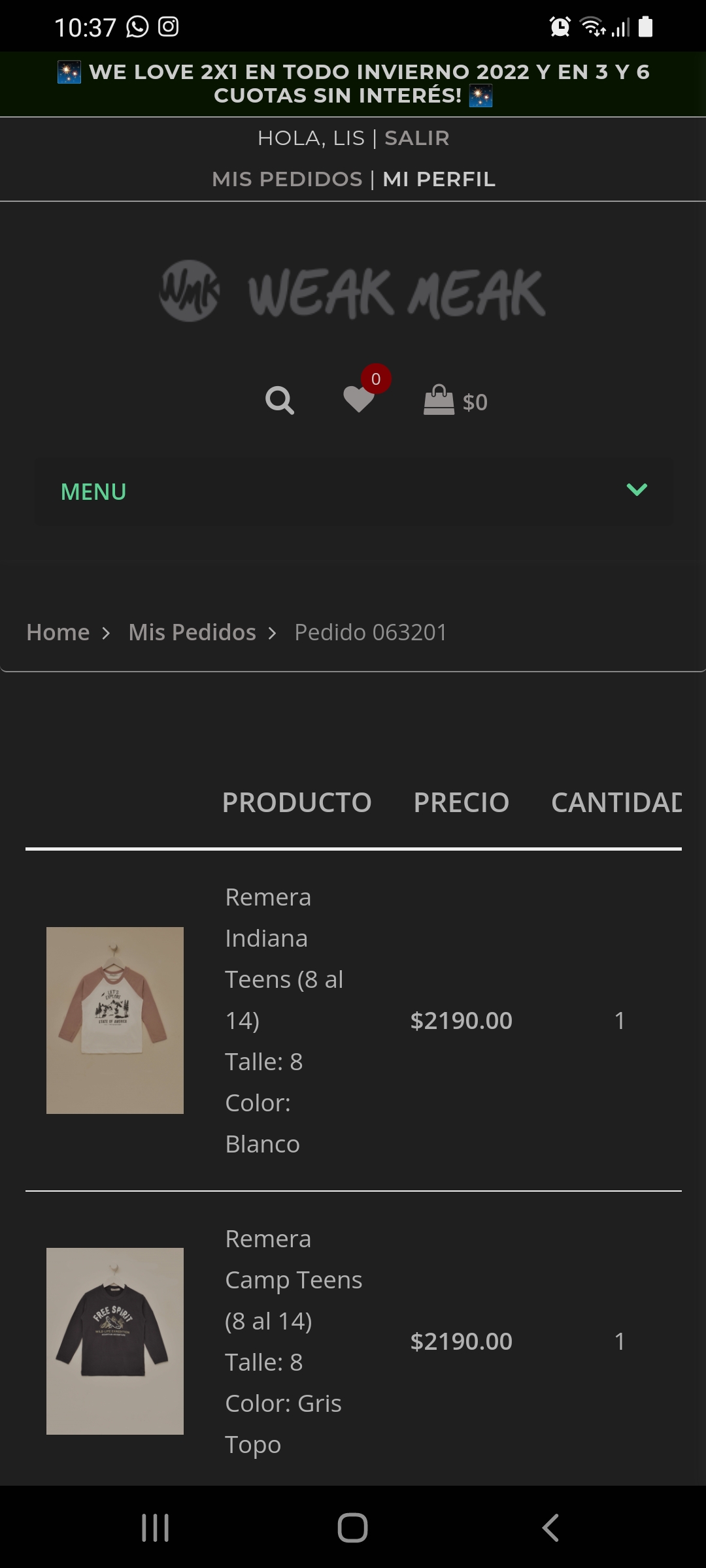Tap SALIR to log out
The width and height of the screenshot is (706, 1568).
pos(416,138)
